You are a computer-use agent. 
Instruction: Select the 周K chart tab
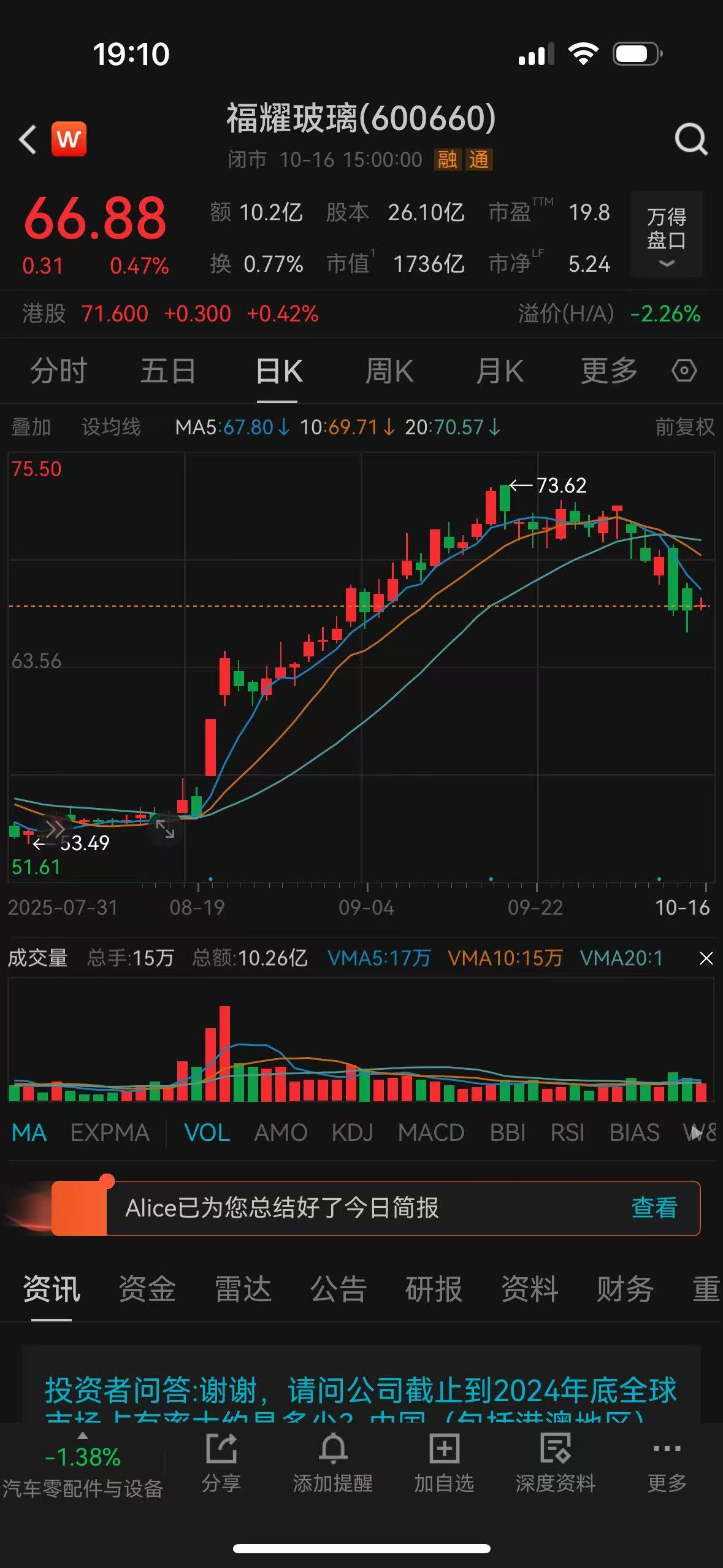pos(389,371)
